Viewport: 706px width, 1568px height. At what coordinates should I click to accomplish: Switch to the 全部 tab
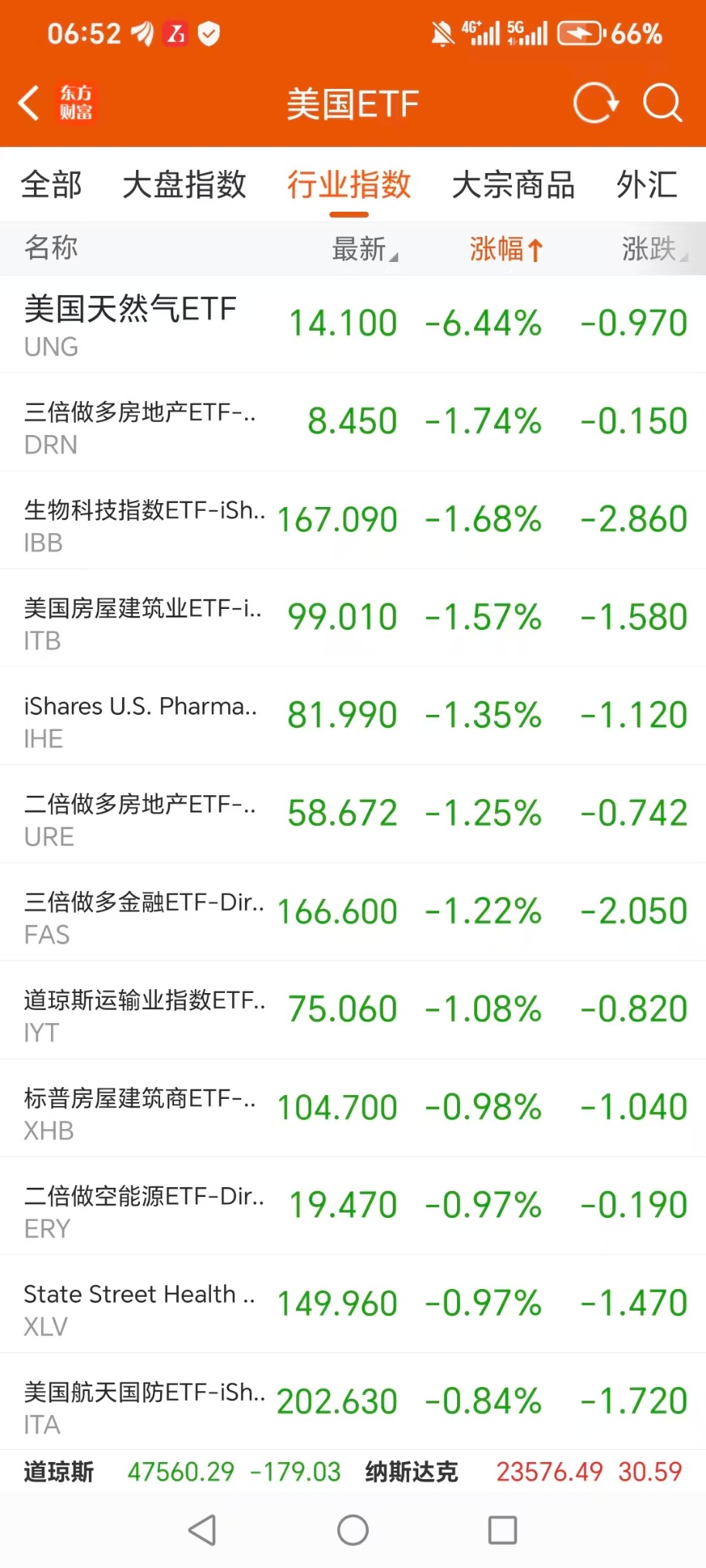tap(51, 185)
